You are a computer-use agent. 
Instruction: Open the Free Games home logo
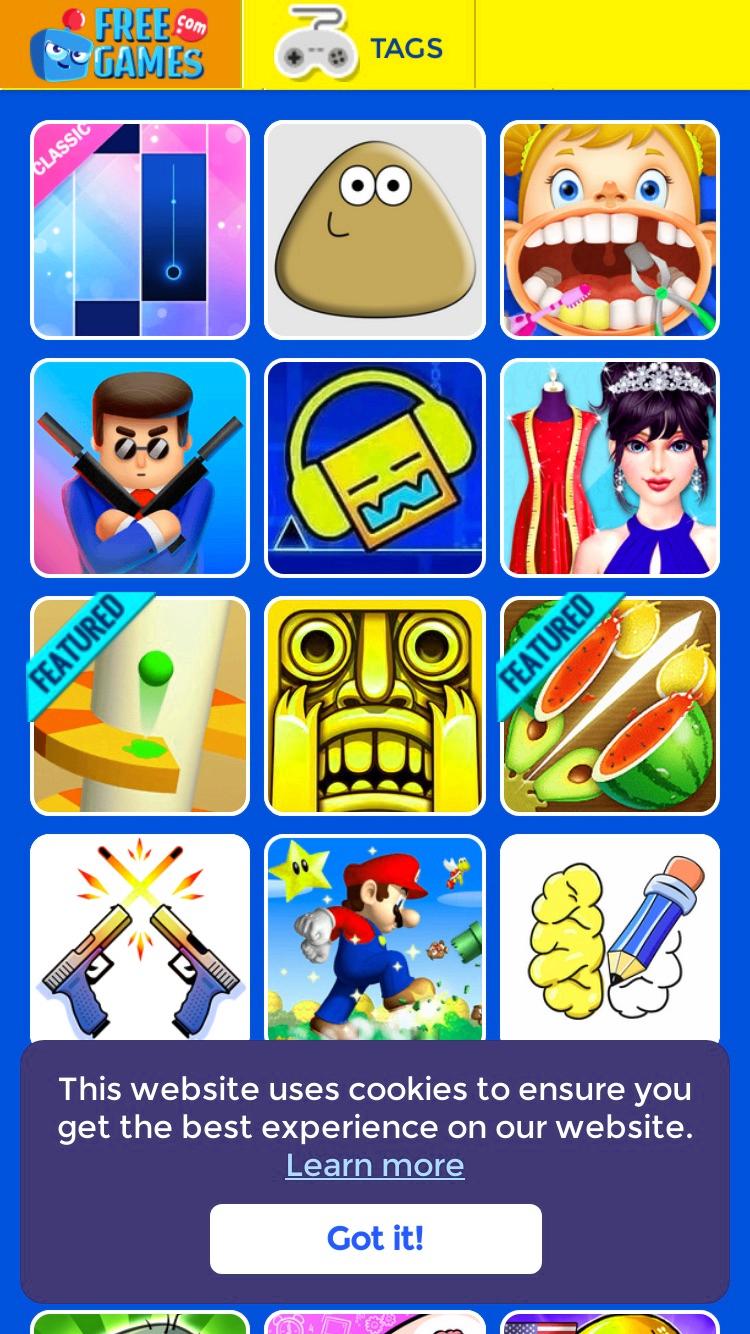pos(120,44)
